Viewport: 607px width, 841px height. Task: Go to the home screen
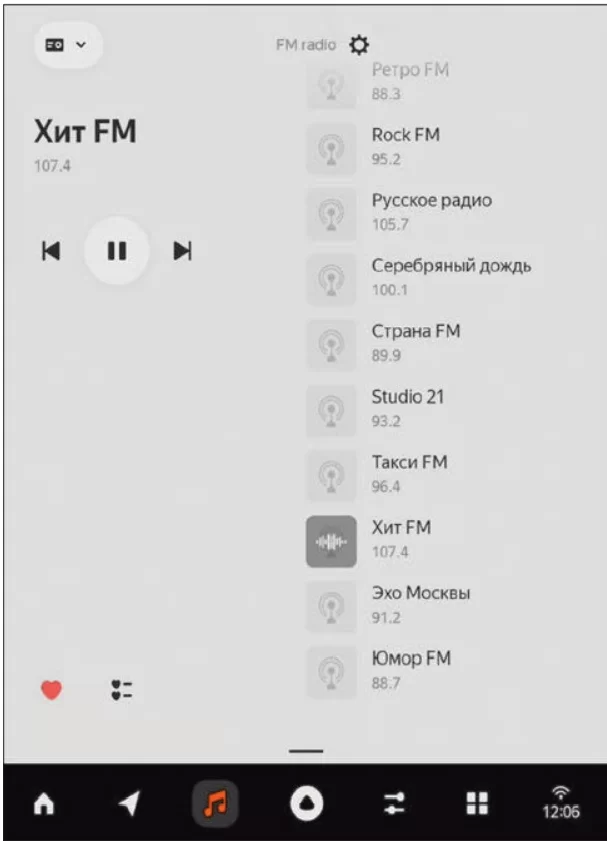coord(43,804)
